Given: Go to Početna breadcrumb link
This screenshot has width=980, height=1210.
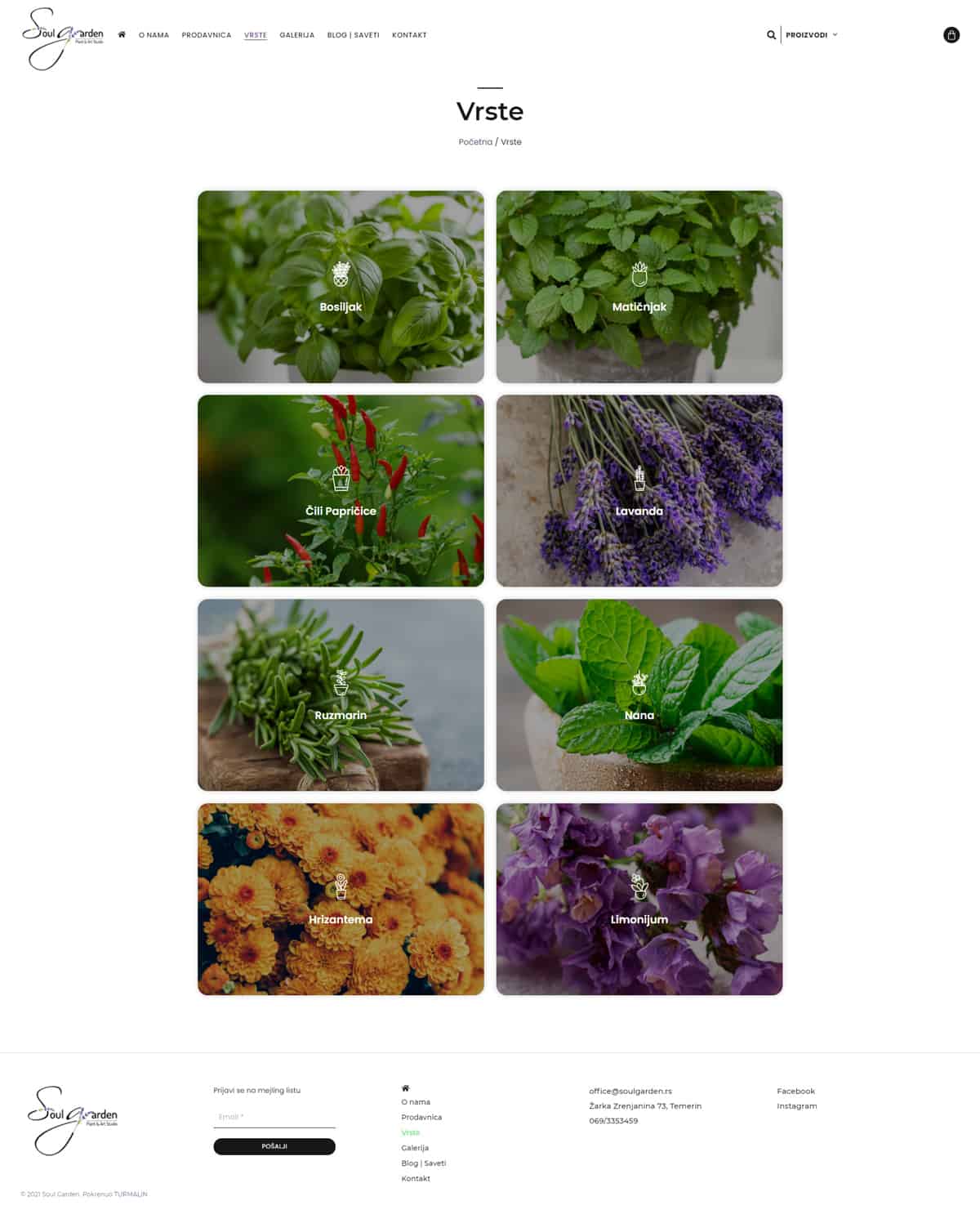Looking at the screenshot, I should click(475, 142).
